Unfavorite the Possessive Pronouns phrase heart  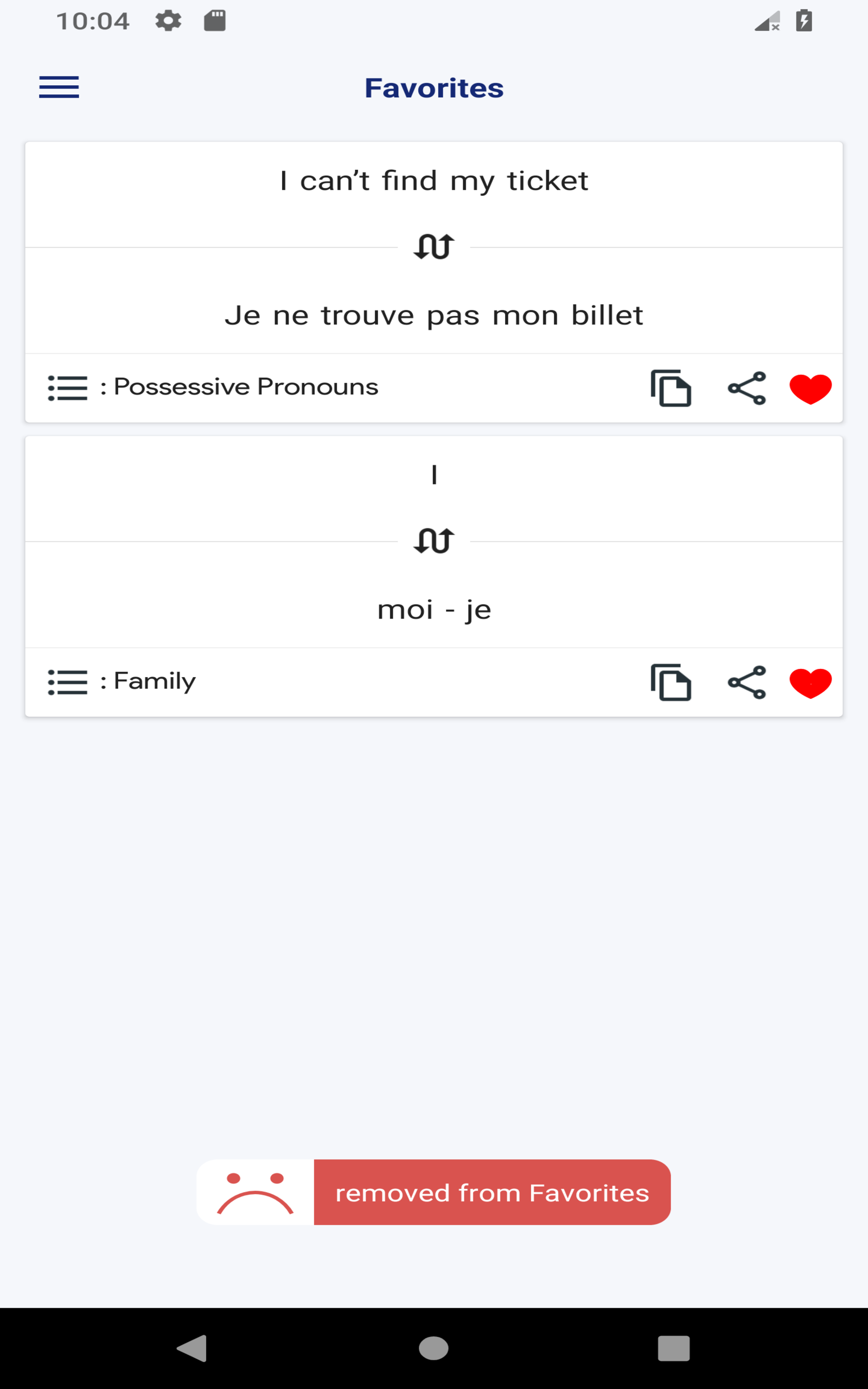[810, 388]
